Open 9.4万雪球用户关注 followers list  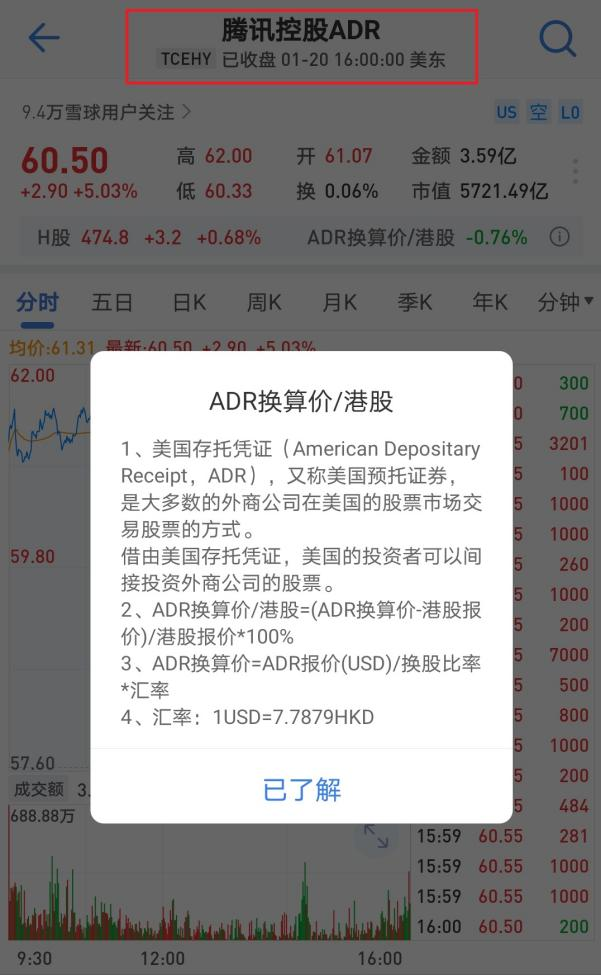tap(107, 112)
